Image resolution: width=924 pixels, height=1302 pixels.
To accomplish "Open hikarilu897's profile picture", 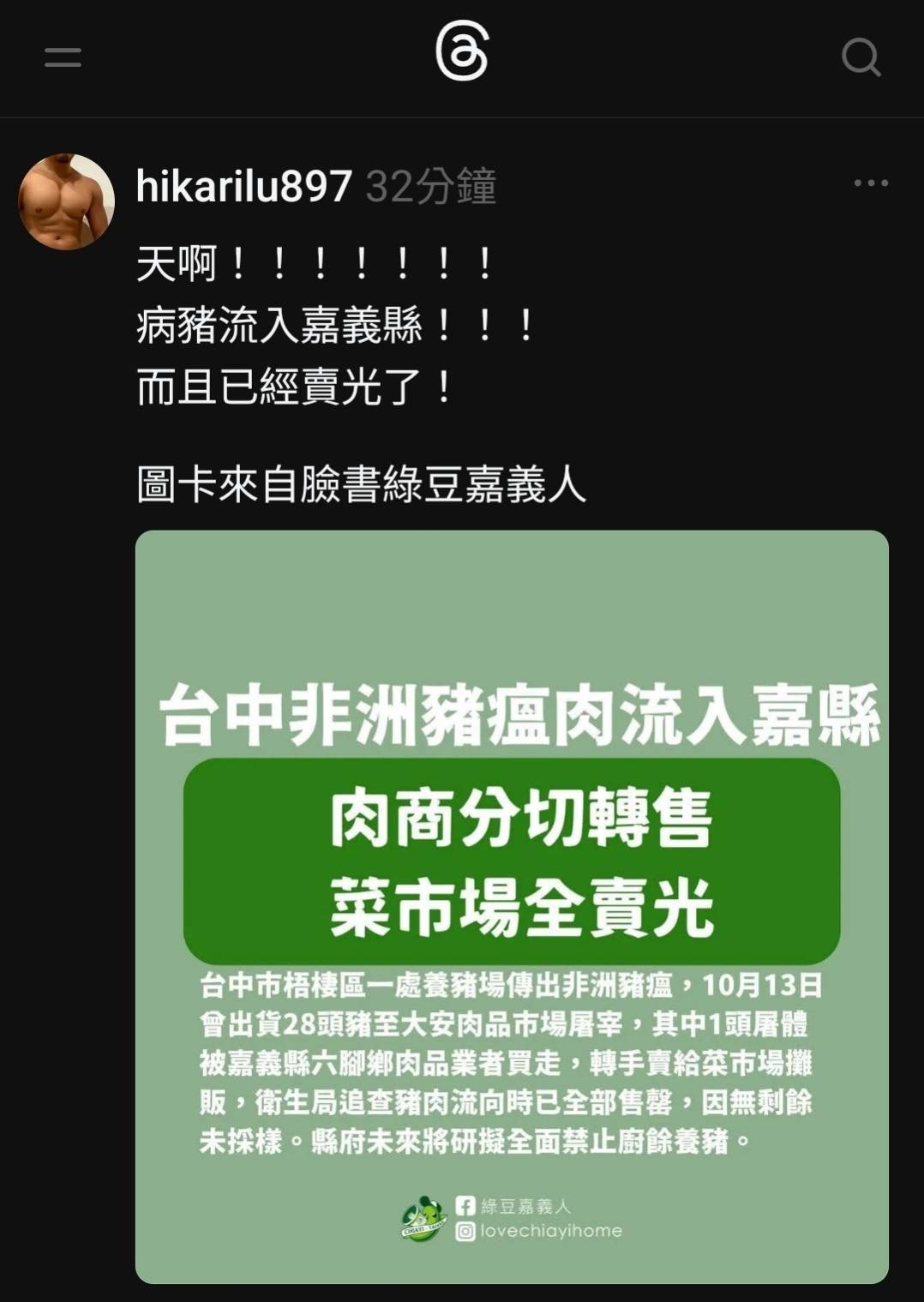I will 66,201.
